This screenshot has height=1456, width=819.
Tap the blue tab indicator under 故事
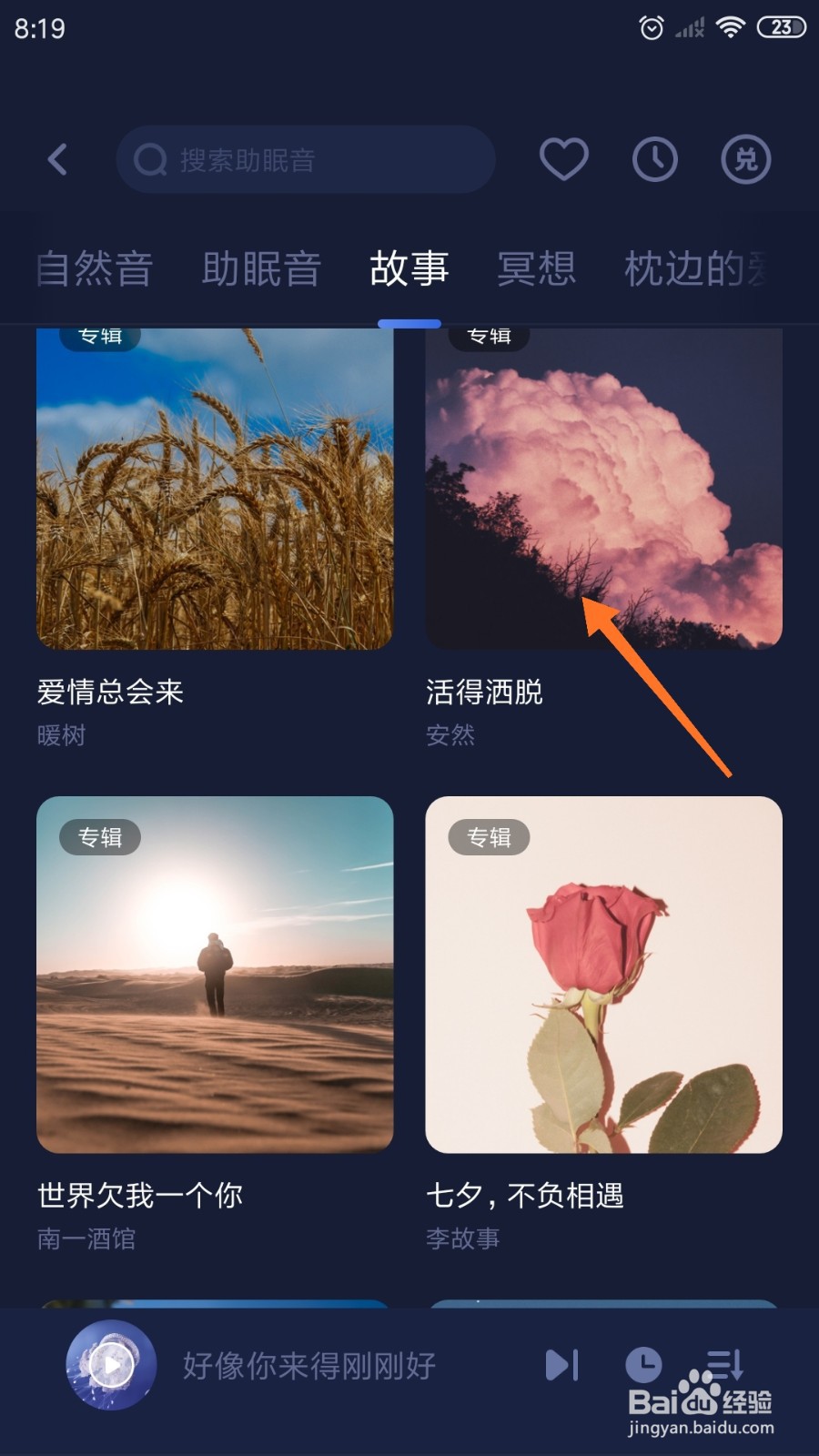410,321
